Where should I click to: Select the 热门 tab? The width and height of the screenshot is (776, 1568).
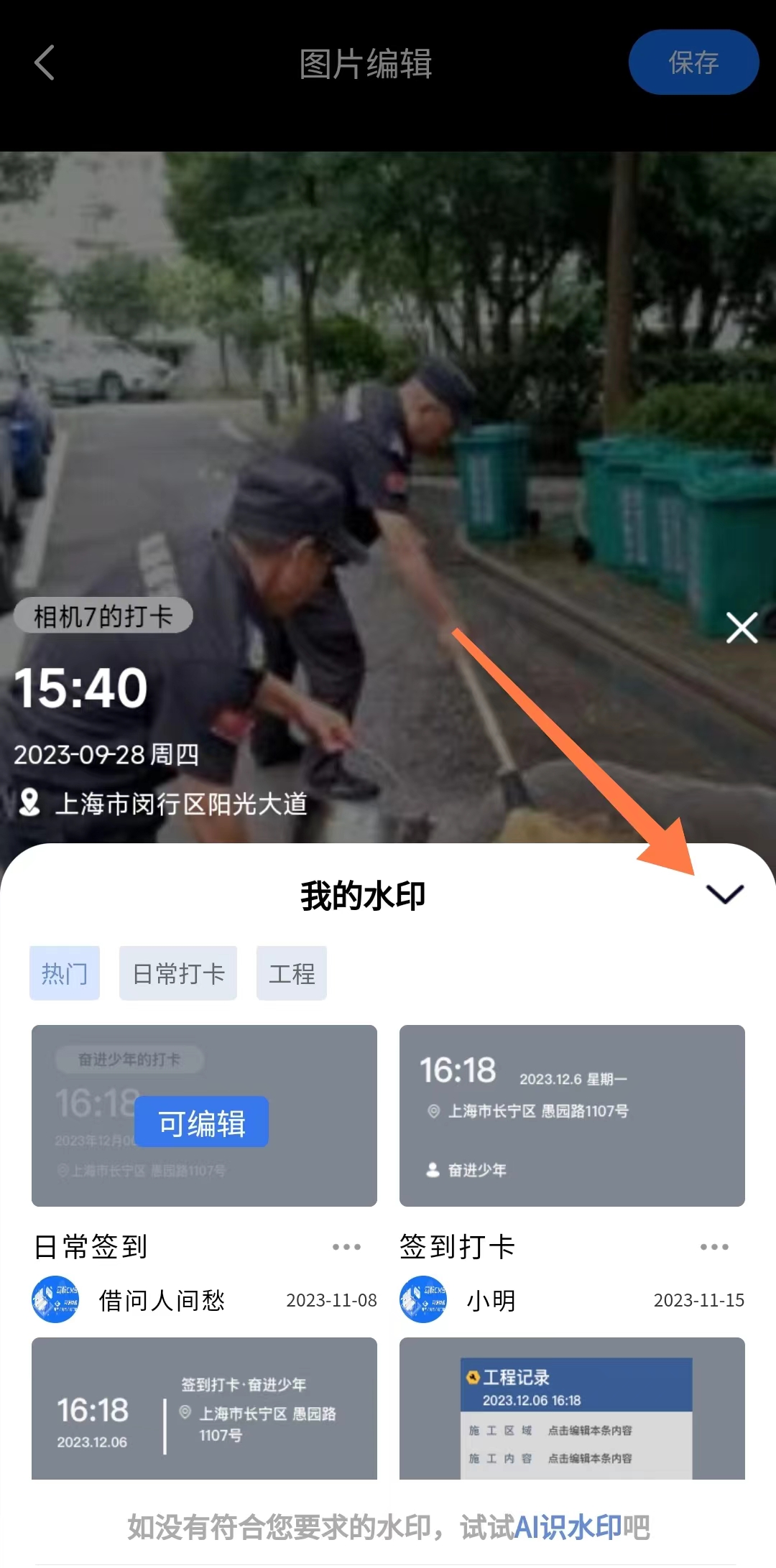(x=65, y=973)
